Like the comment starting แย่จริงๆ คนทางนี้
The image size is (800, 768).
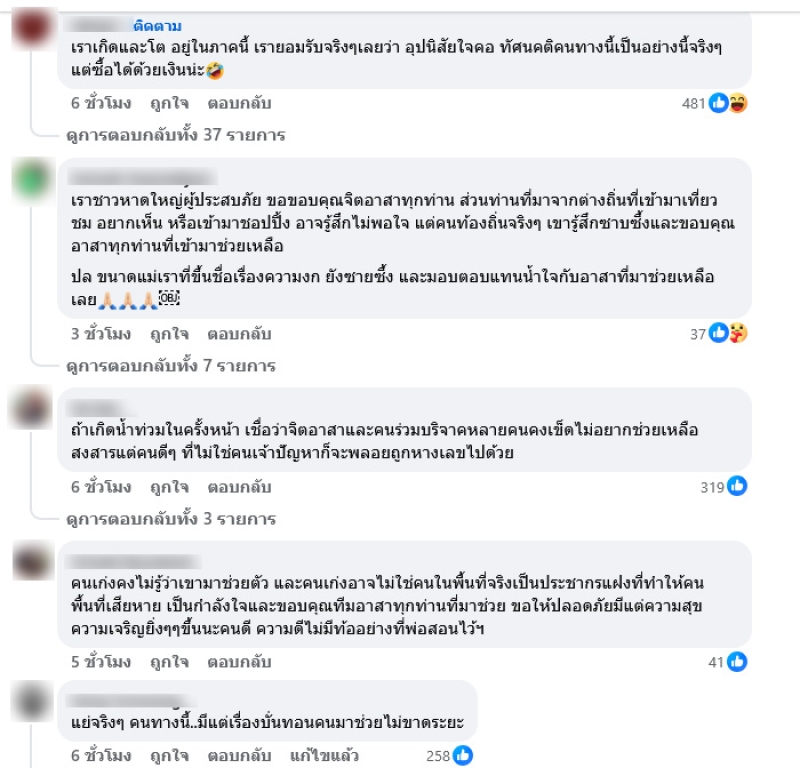[x=170, y=755]
